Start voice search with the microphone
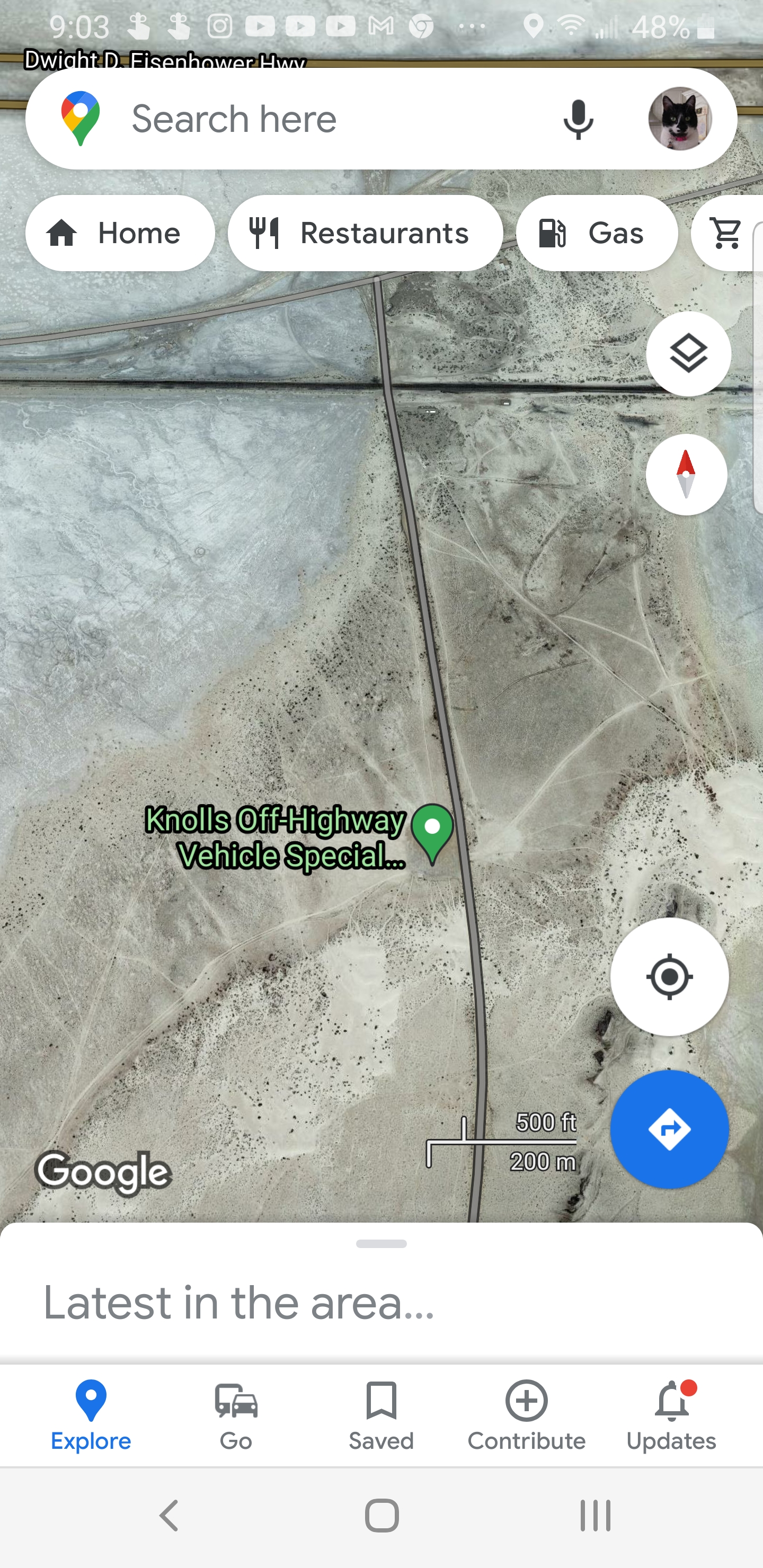Image resolution: width=763 pixels, height=1568 pixels. point(578,119)
